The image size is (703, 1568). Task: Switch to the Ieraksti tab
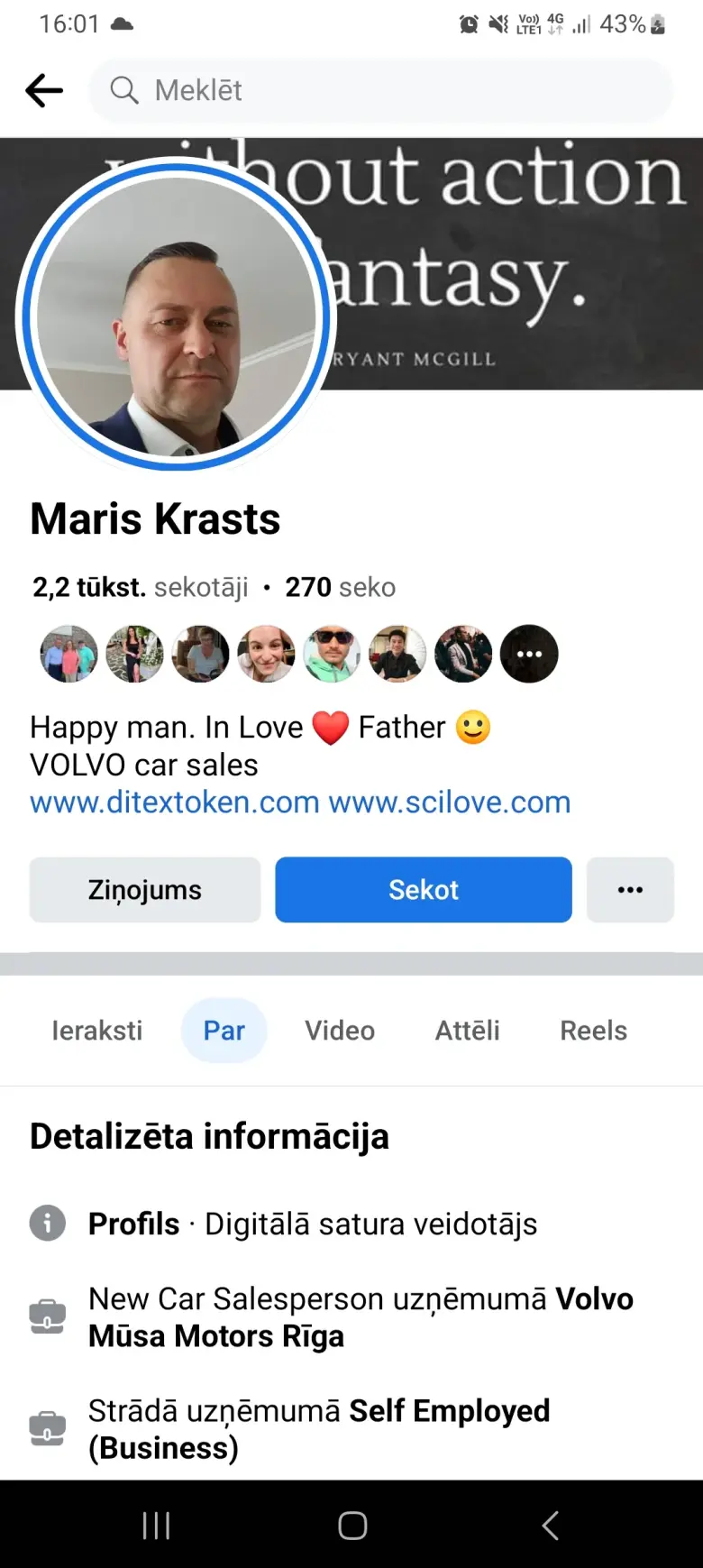coord(97,1031)
